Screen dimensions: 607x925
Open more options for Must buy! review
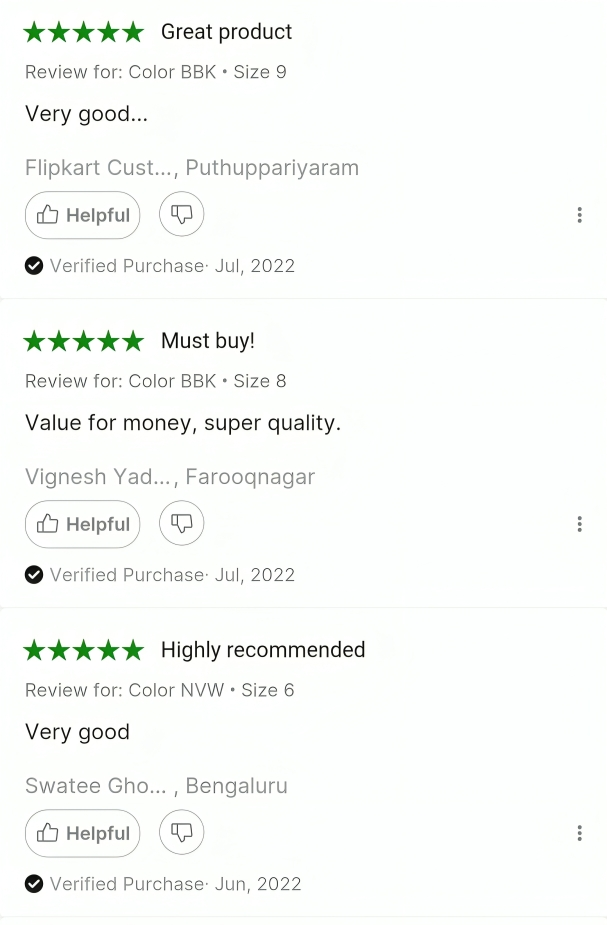[x=579, y=524]
